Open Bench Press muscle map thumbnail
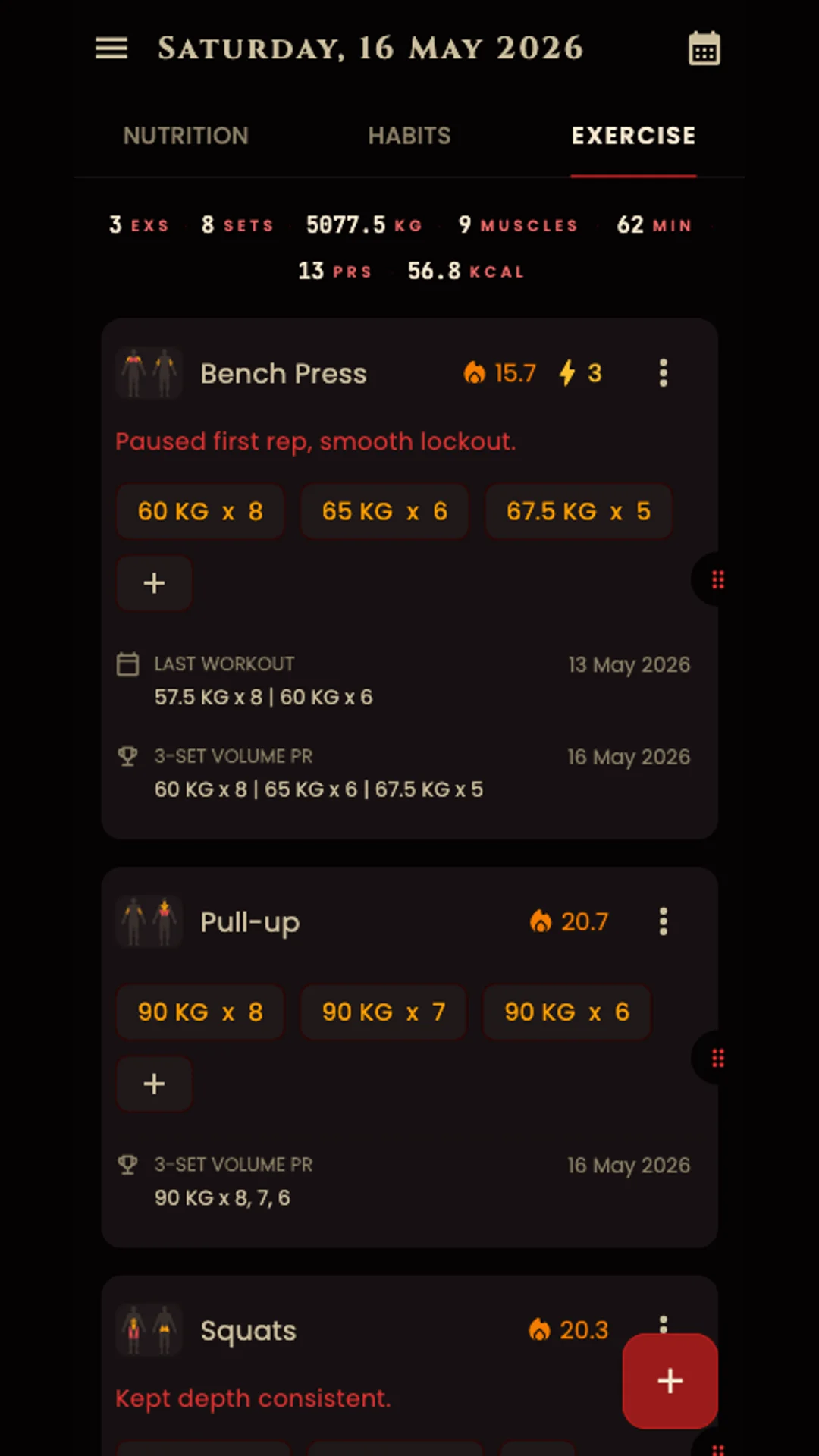The image size is (819, 1456). tap(149, 373)
